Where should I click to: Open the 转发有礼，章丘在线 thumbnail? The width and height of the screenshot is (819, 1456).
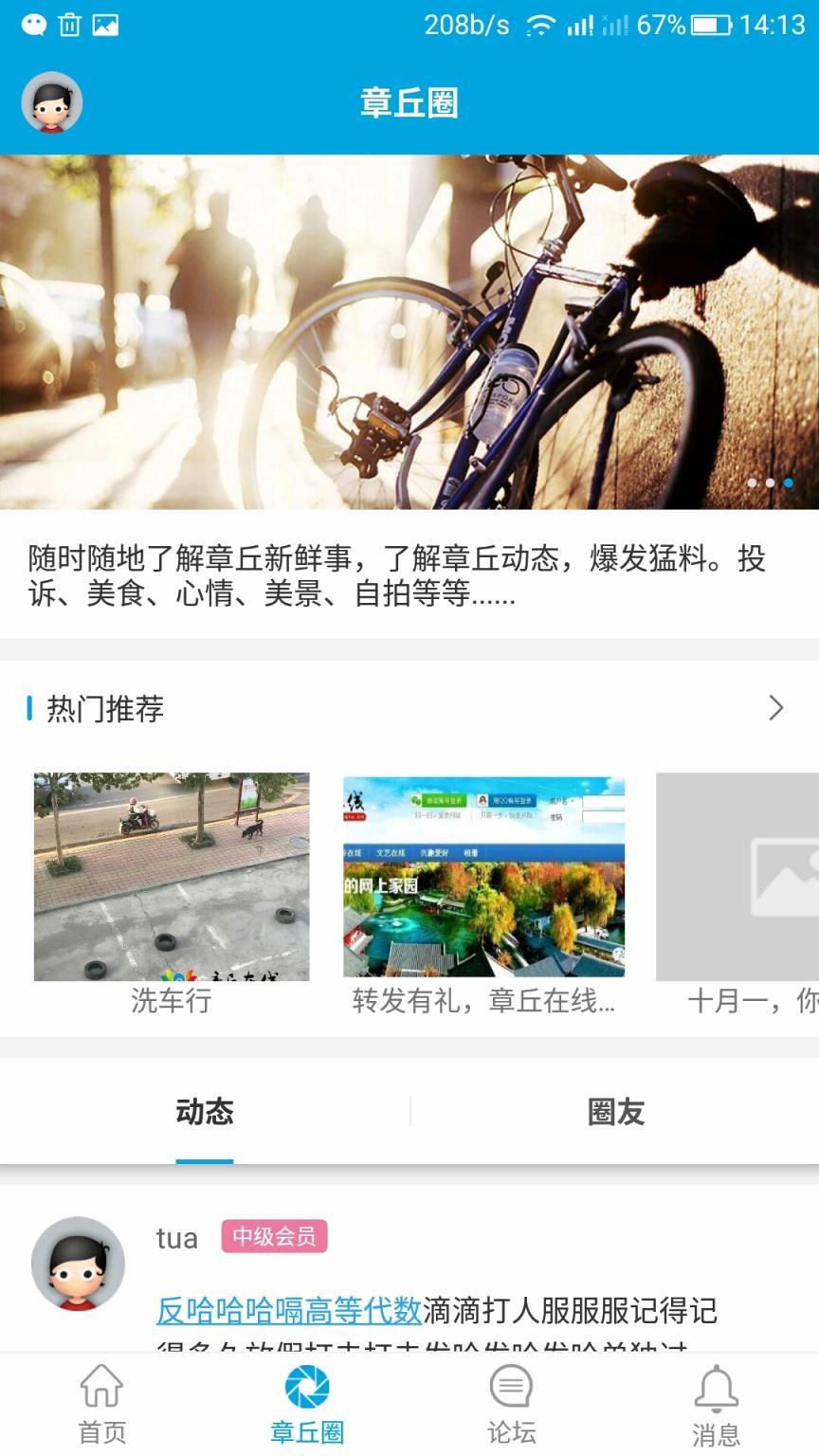click(x=483, y=877)
